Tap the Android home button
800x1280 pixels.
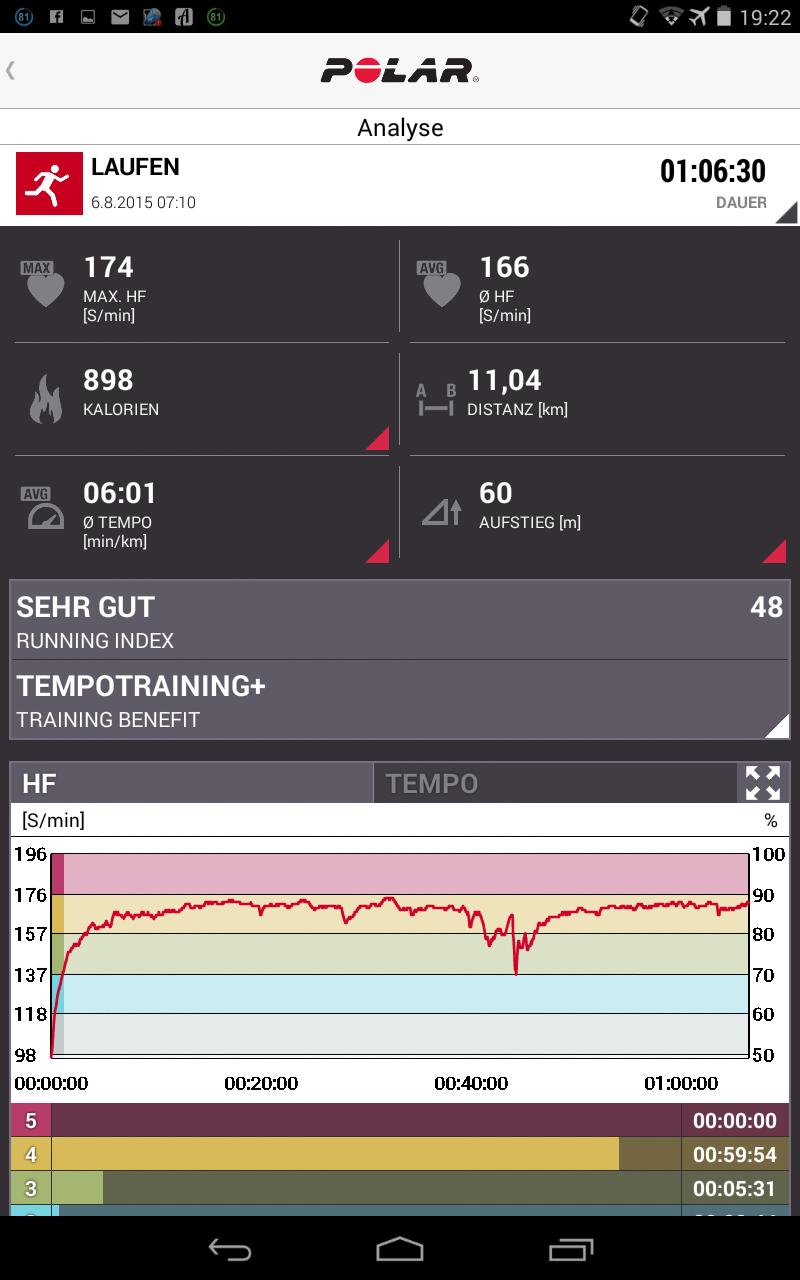click(400, 1248)
